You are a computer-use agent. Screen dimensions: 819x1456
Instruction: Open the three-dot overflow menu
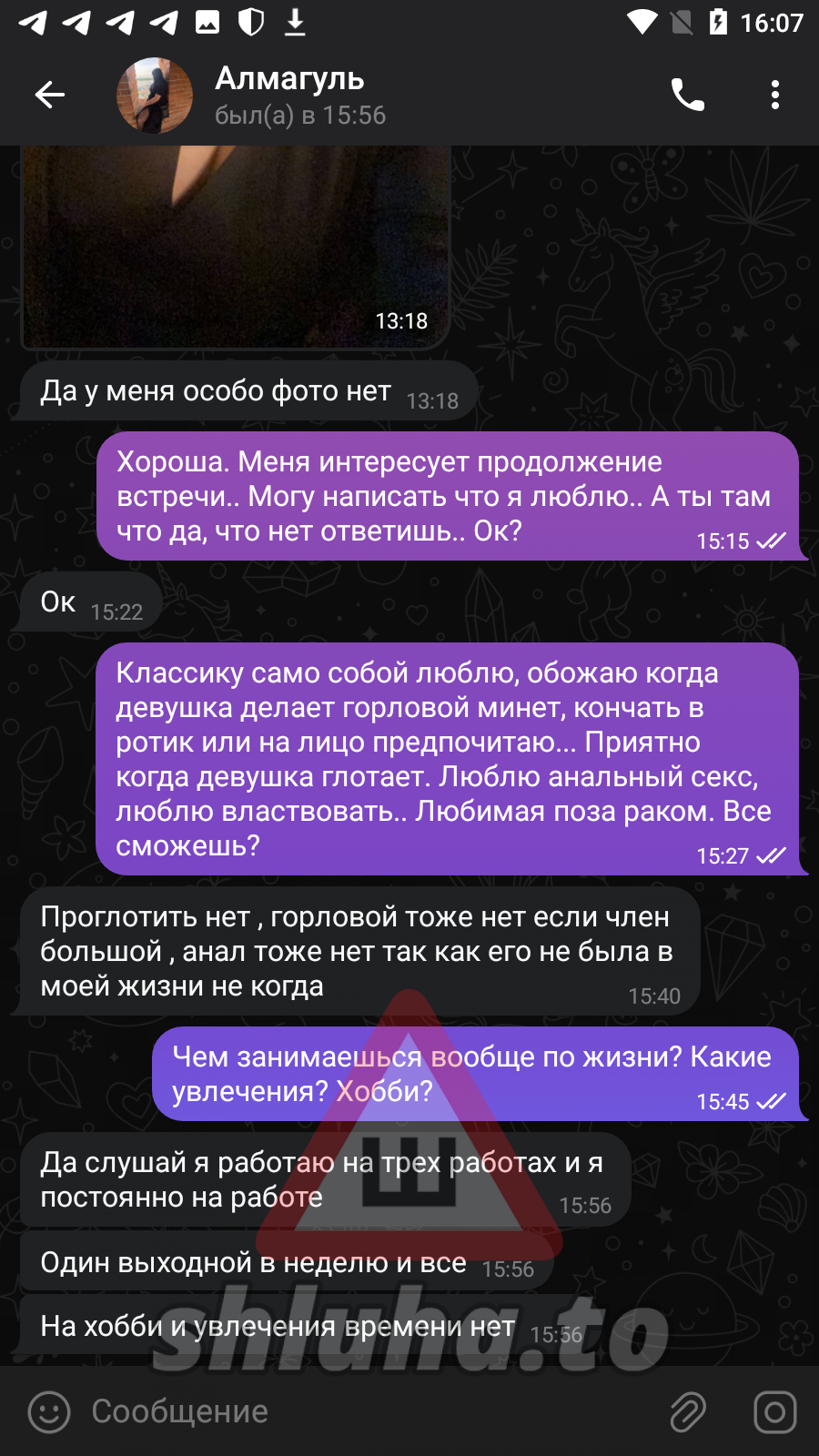pyautogui.click(x=774, y=95)
